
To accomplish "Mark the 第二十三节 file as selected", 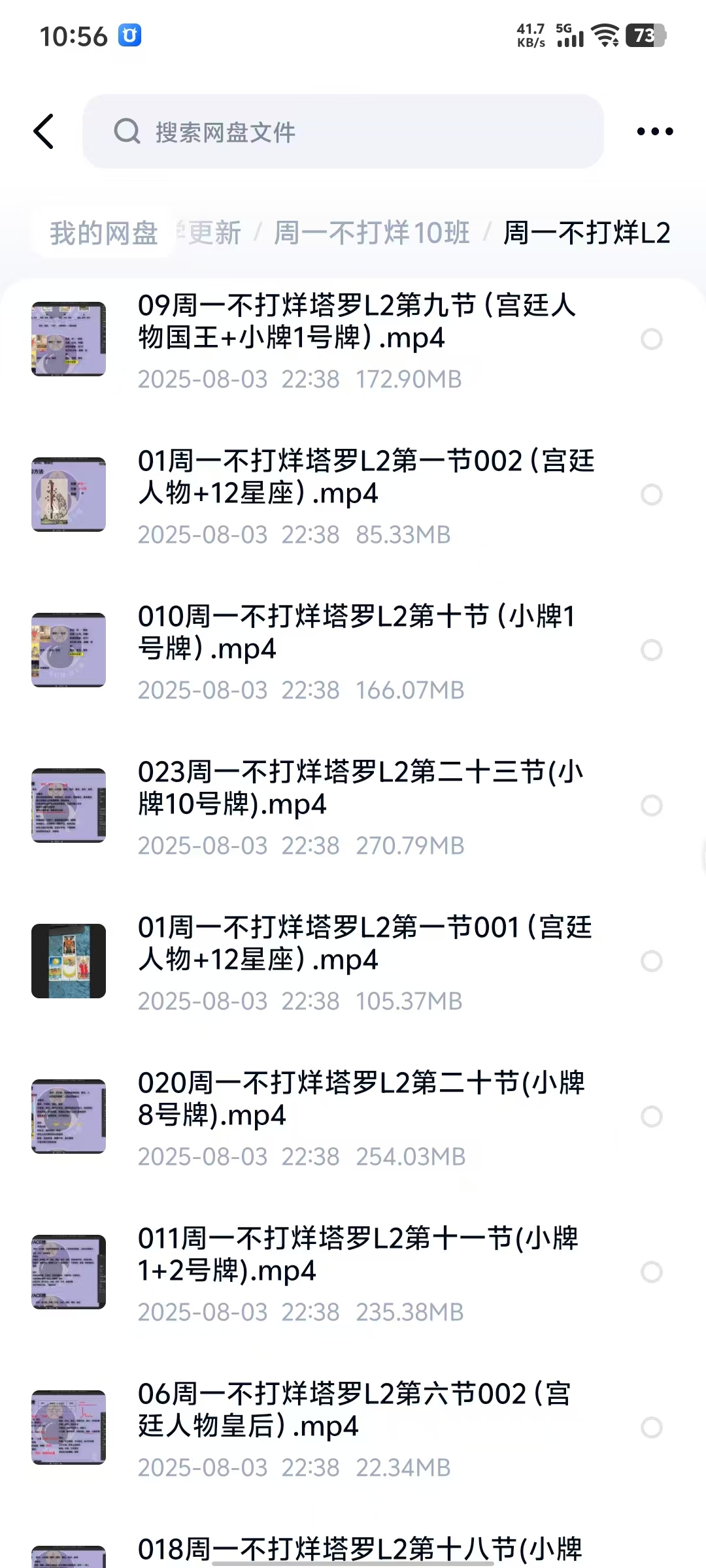I will coord(651,806).
